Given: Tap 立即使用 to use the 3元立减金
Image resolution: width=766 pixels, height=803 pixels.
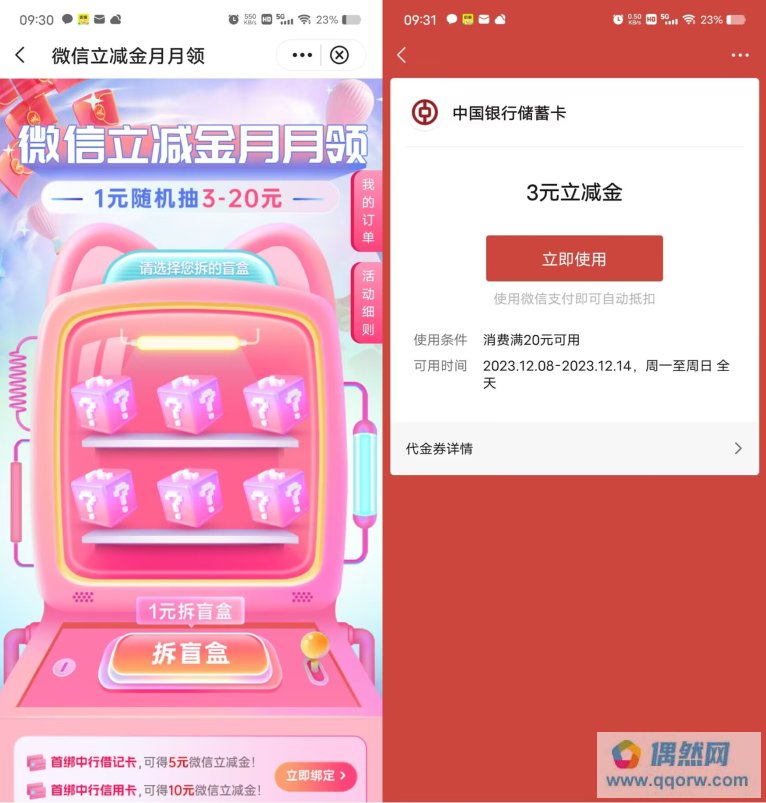Looking at the screenshot, I should coord(574,259).
